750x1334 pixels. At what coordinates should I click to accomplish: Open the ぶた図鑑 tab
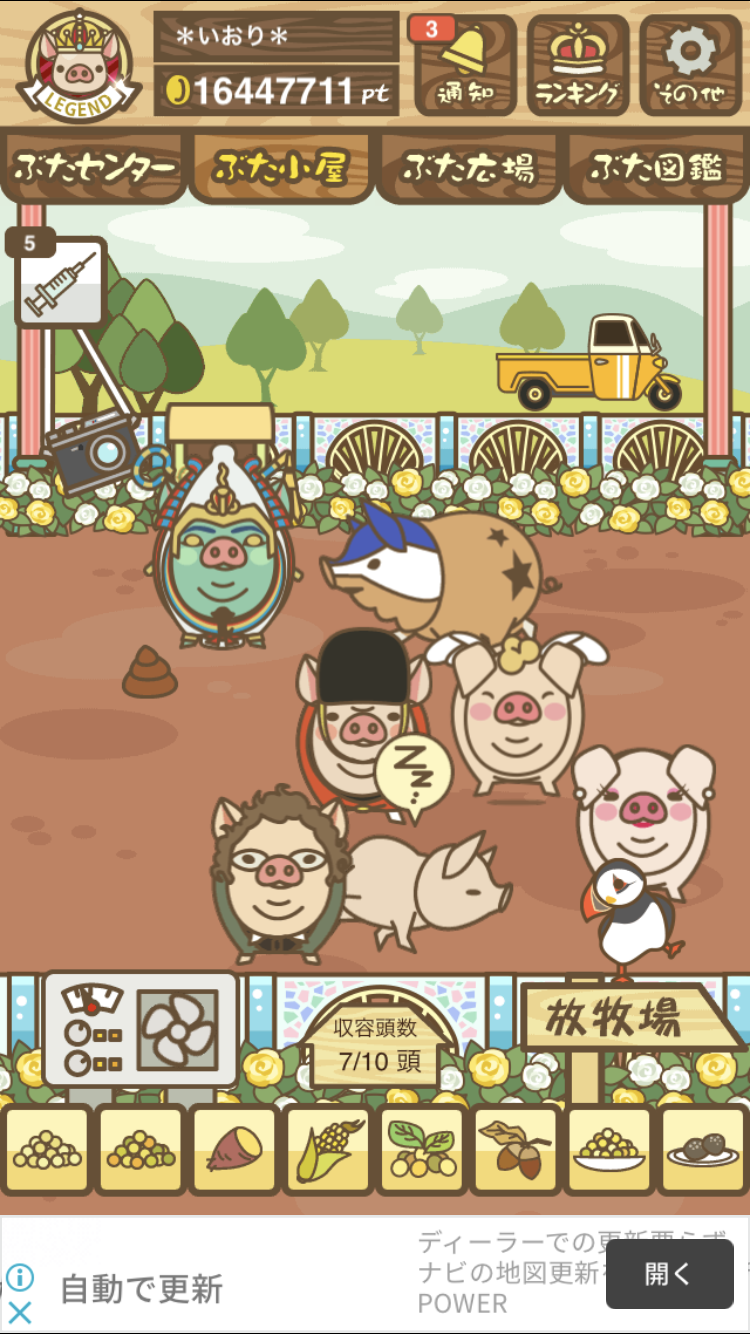pyautogui.click(x=656, y=167)
